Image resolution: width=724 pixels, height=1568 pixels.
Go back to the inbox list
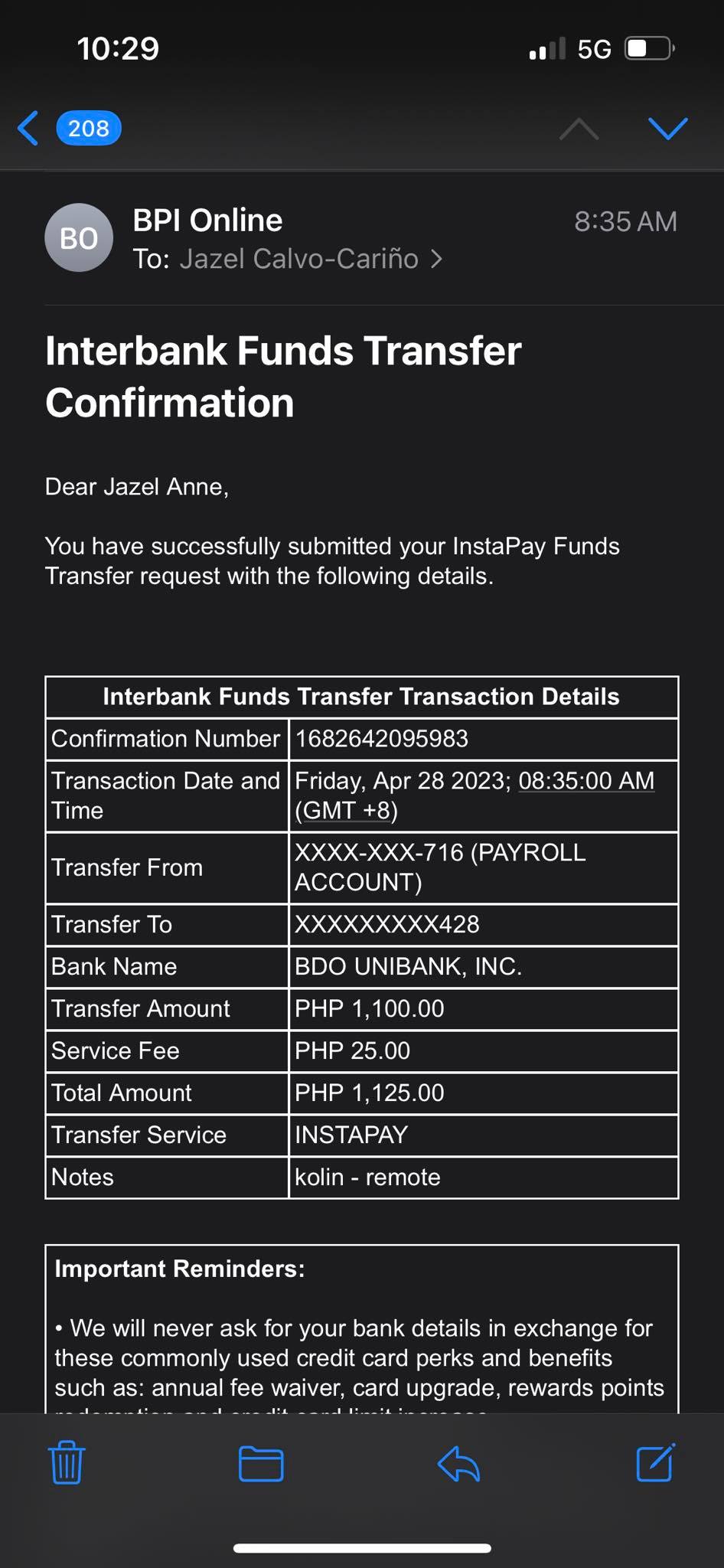point(31,128)
